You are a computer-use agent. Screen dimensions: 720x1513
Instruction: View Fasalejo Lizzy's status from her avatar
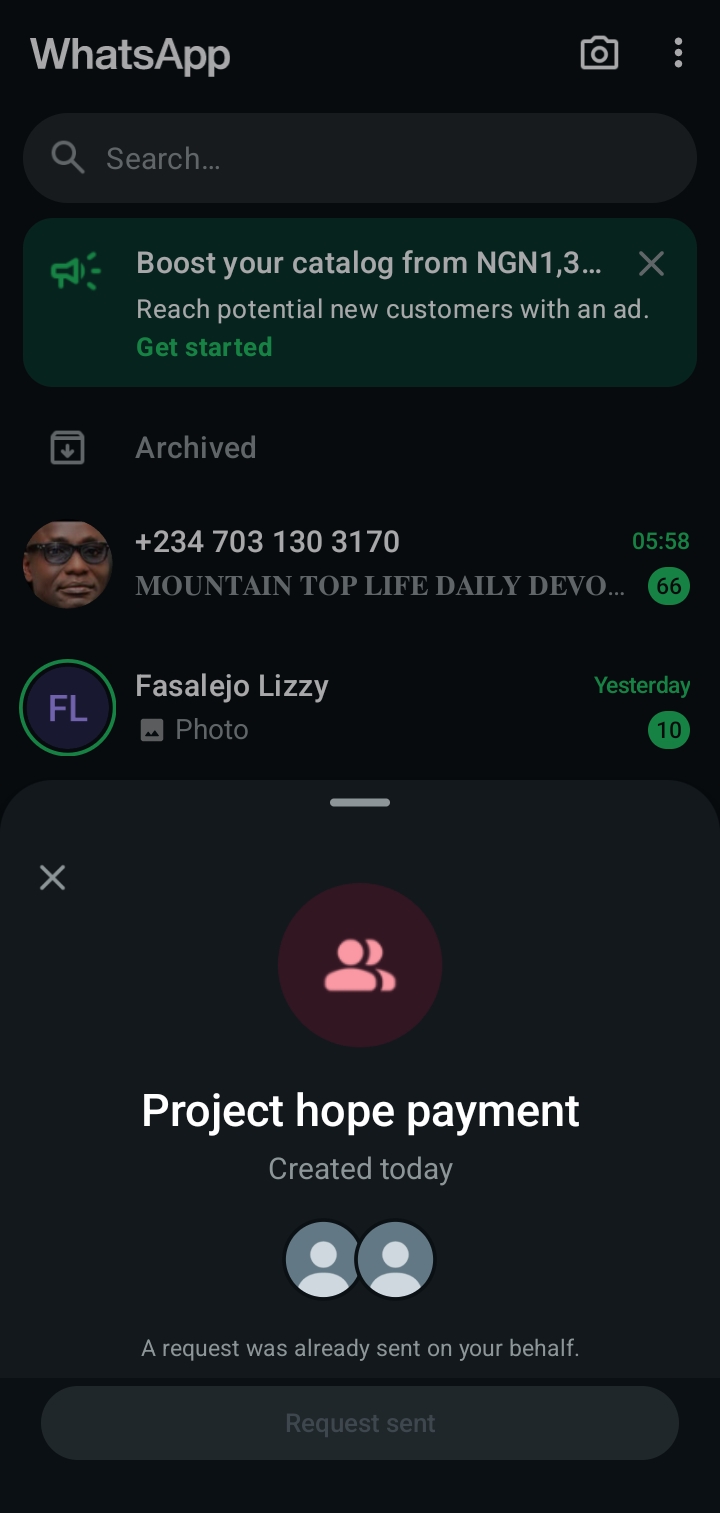click(x=68, y=708)
